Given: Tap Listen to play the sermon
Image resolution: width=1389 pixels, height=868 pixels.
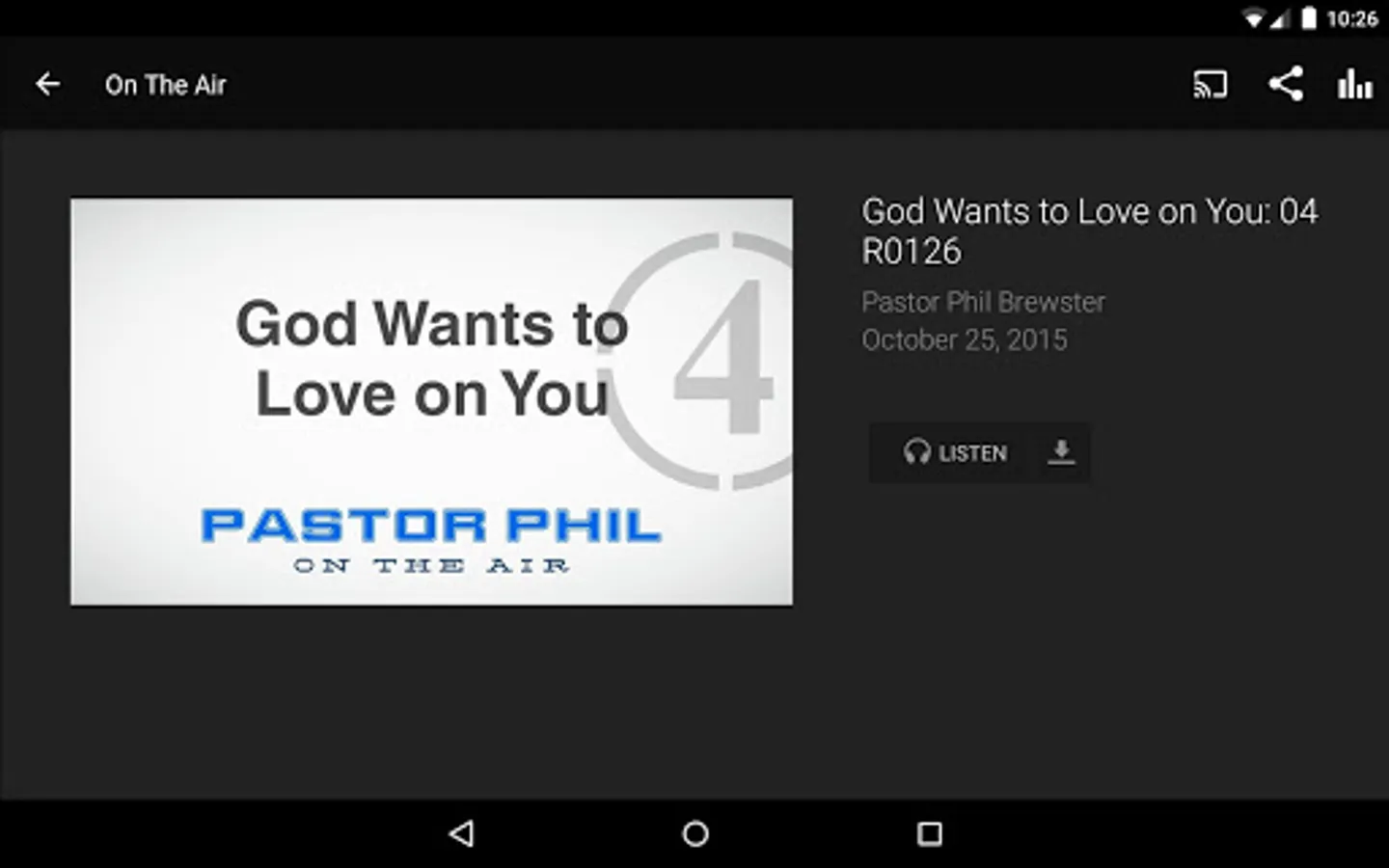Looking at the screenshot, I should (955, 452).
